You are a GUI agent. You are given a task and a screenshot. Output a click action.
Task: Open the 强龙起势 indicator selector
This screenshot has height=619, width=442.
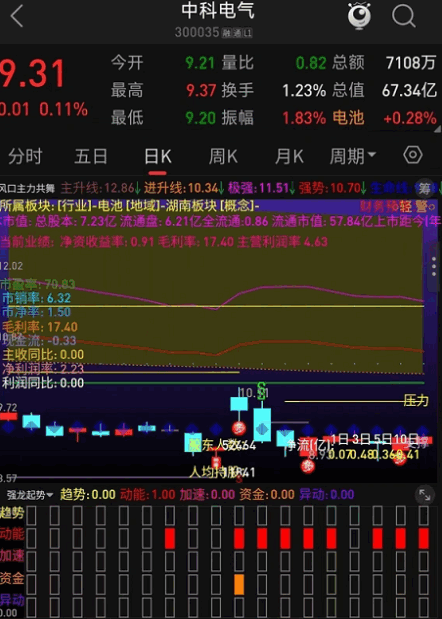tap(30, 495)
